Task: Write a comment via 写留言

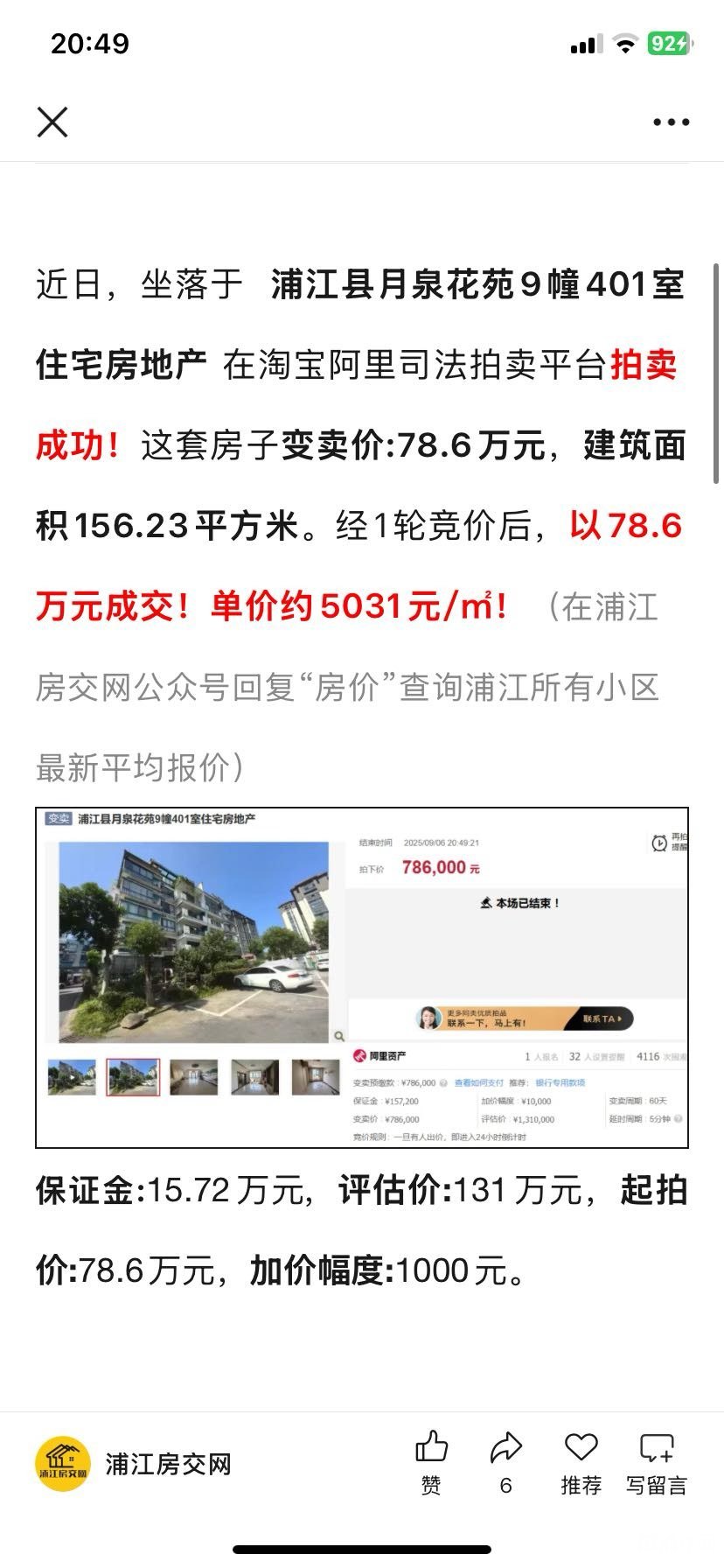Action: coord(657,1463)
